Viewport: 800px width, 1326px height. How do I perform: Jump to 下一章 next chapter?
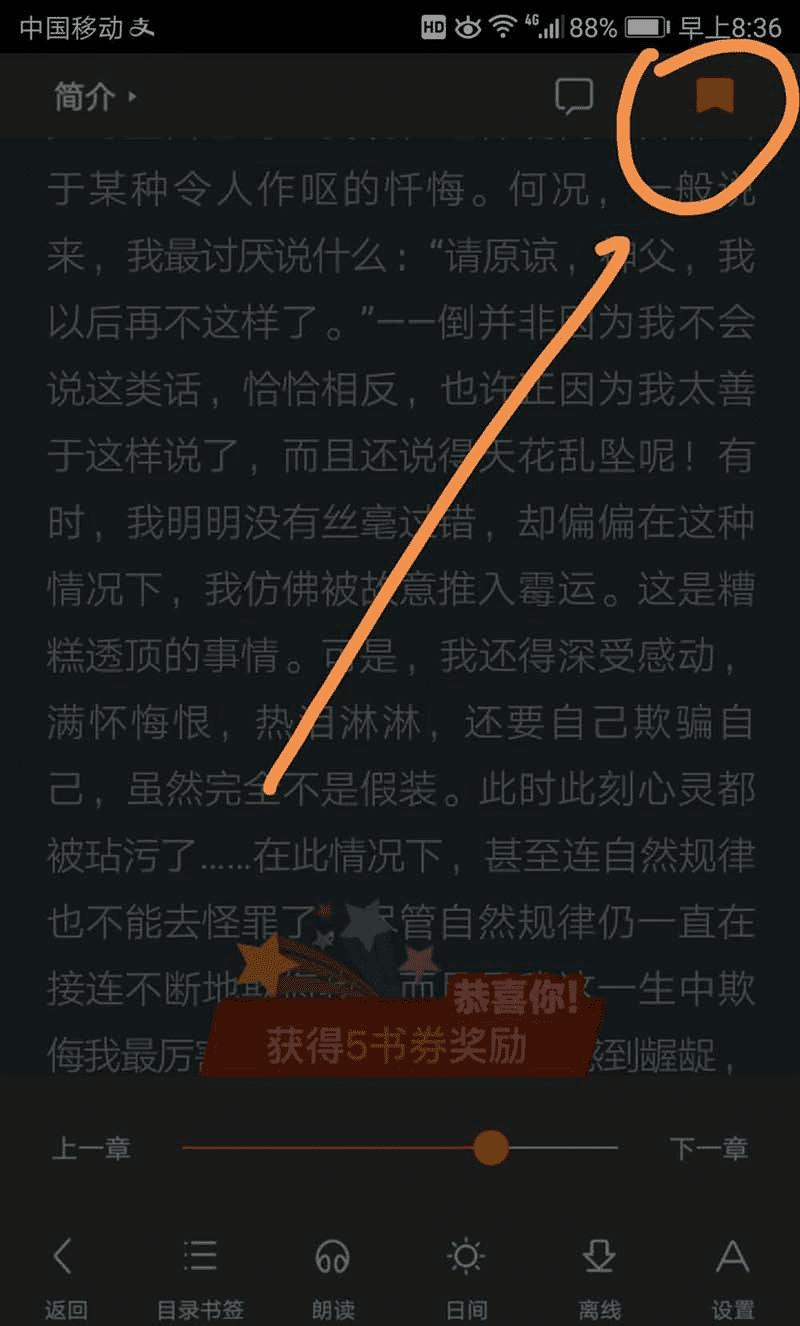click(x=708, y=1149)
